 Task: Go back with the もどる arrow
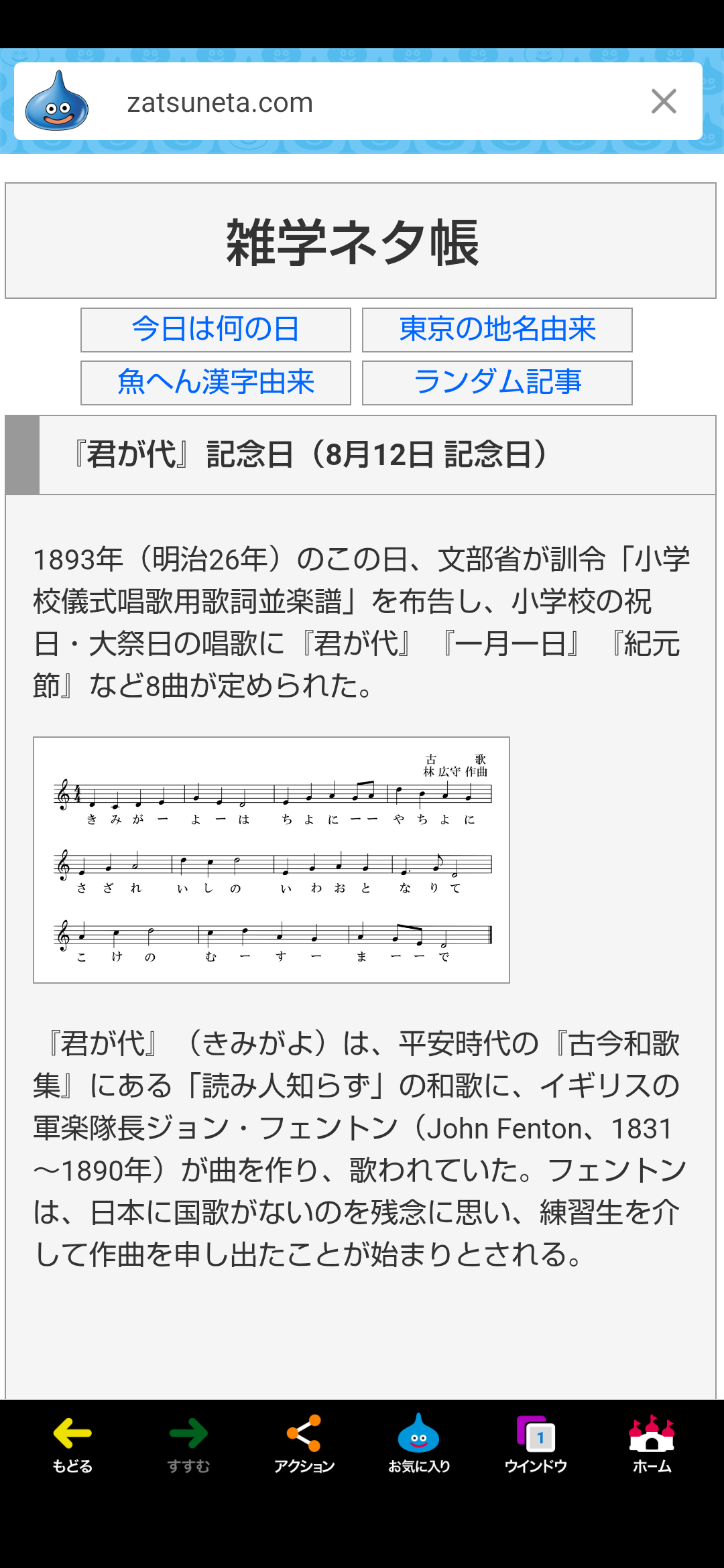click(x=72, y=1444)
